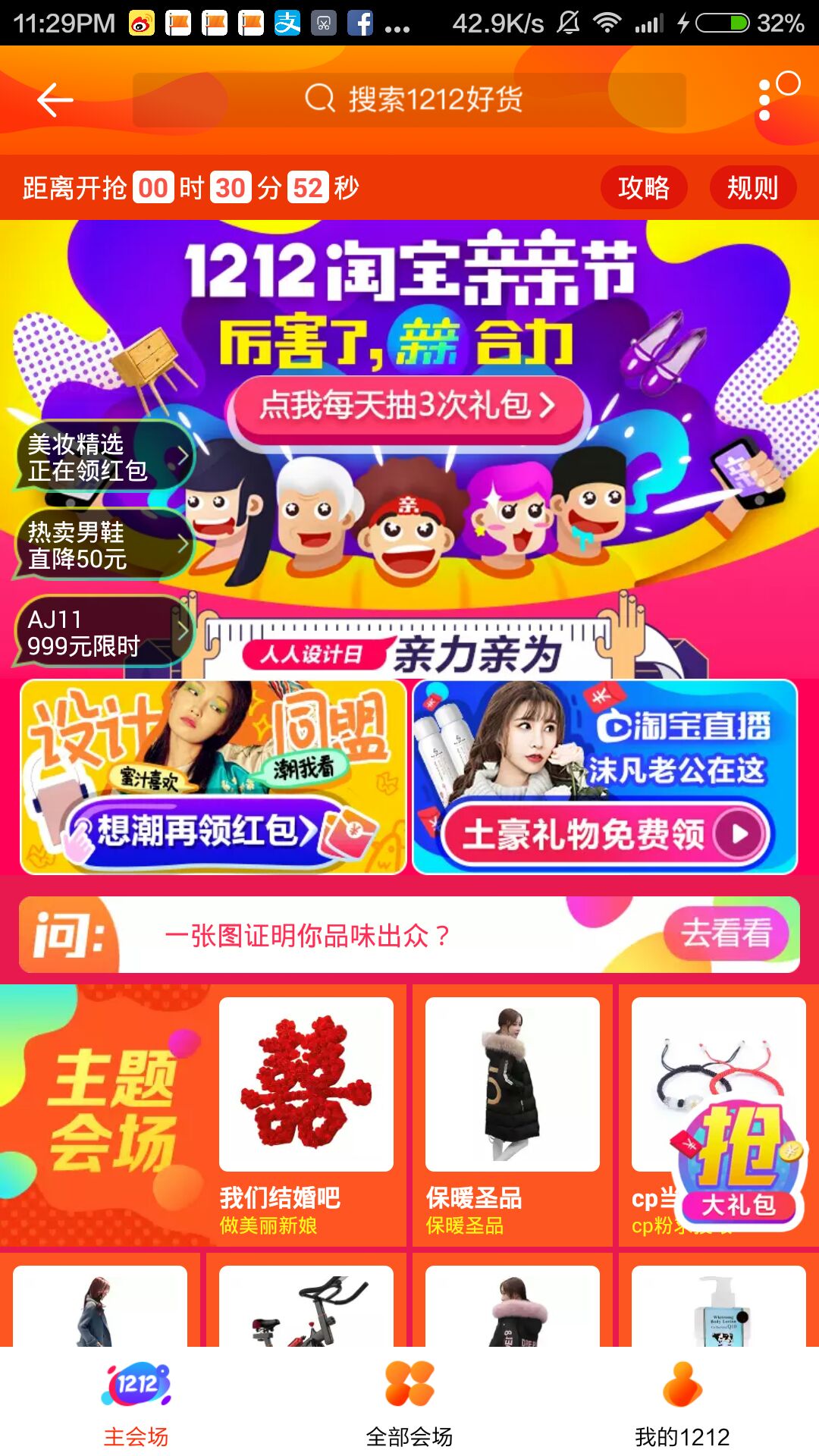Open the 攻略 guide
The width and height of the screenshot is (819, 1456).
pos(643,187)
